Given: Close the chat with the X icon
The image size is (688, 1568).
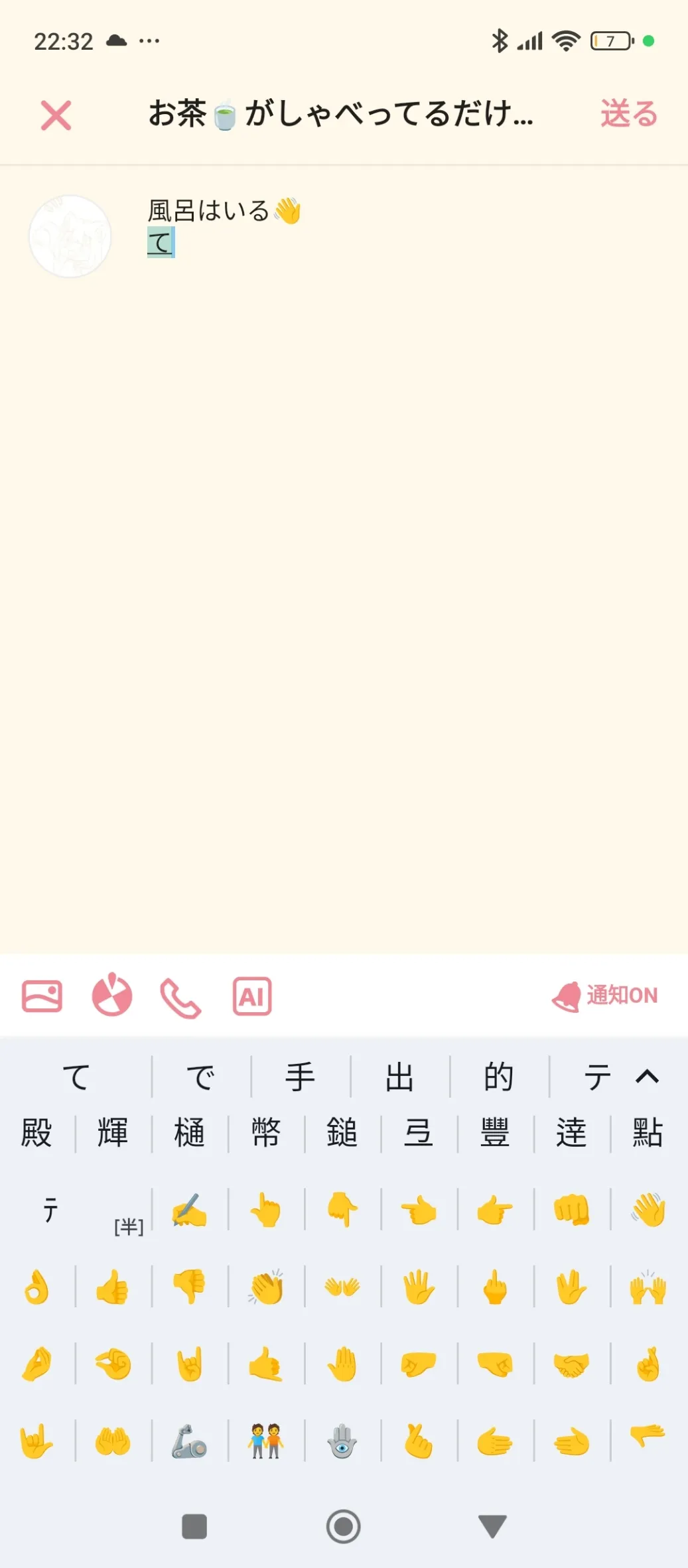Looking at the screenshot, I should click(x=56, y=115).
